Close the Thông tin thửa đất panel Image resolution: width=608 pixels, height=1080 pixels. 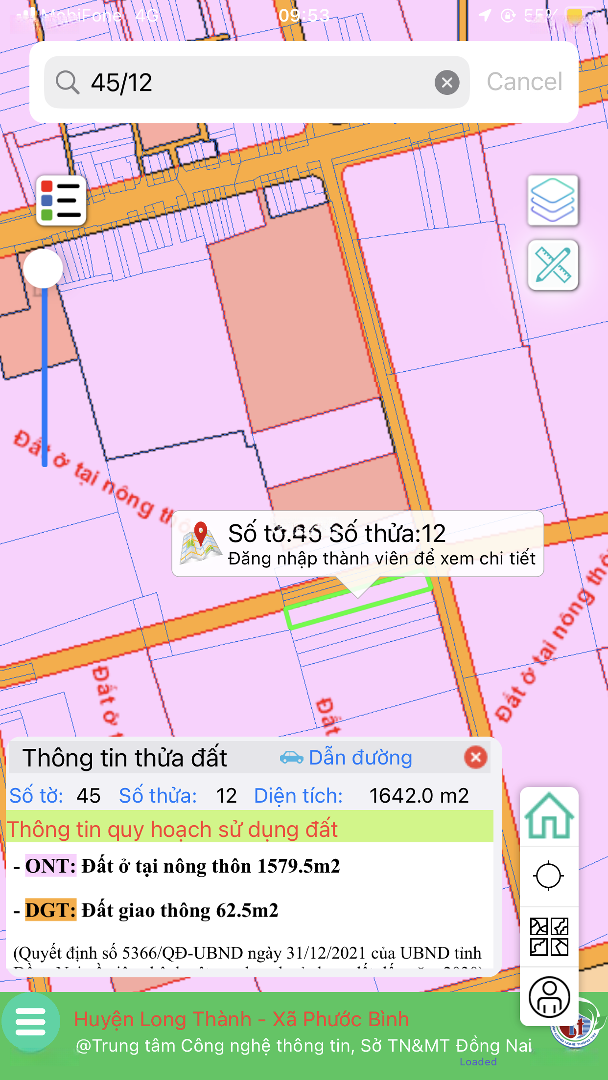[475, 758]
